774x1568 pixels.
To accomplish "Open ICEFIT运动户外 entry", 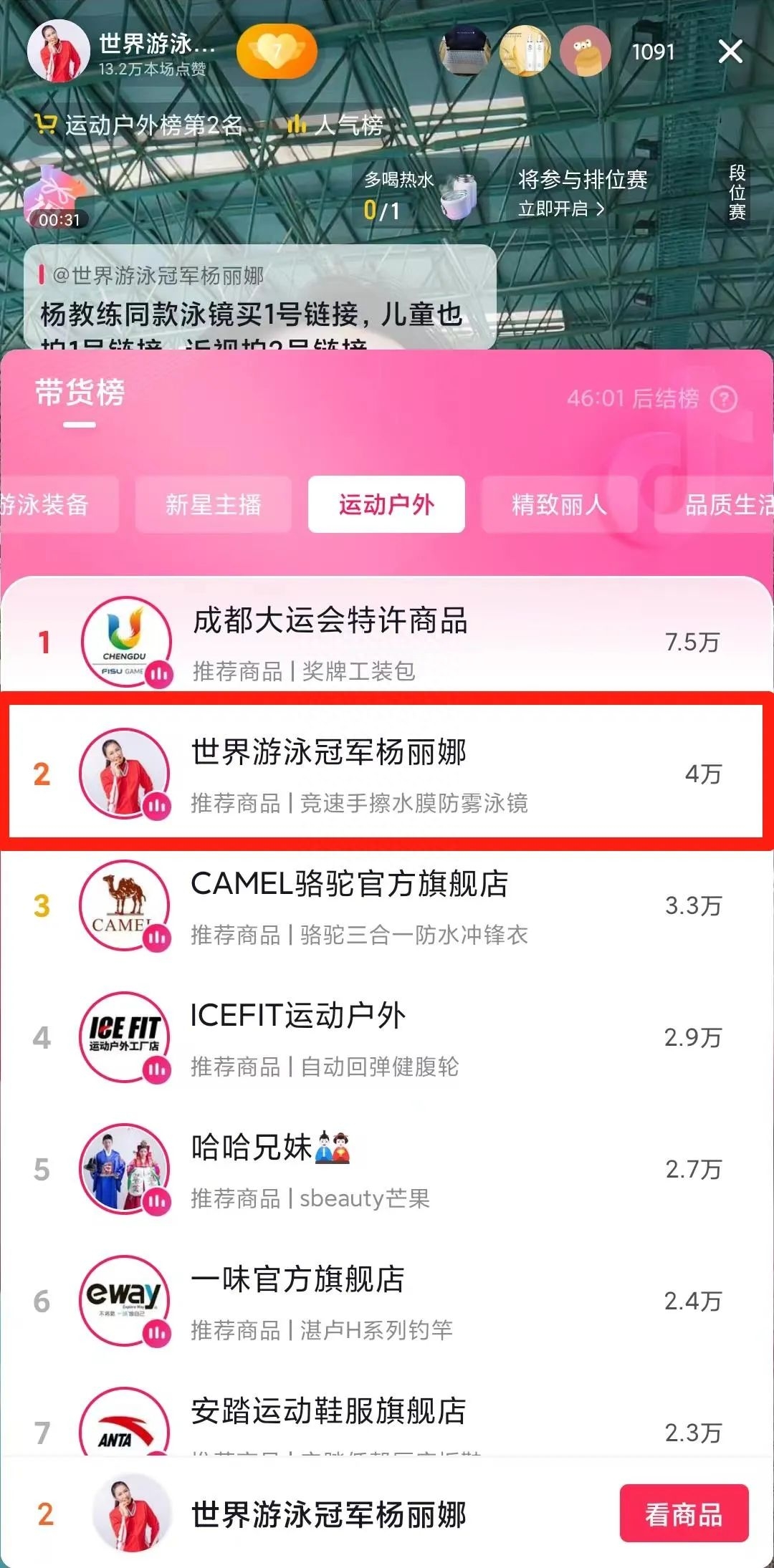I will pyautogui.click(x=387, y=1037).
